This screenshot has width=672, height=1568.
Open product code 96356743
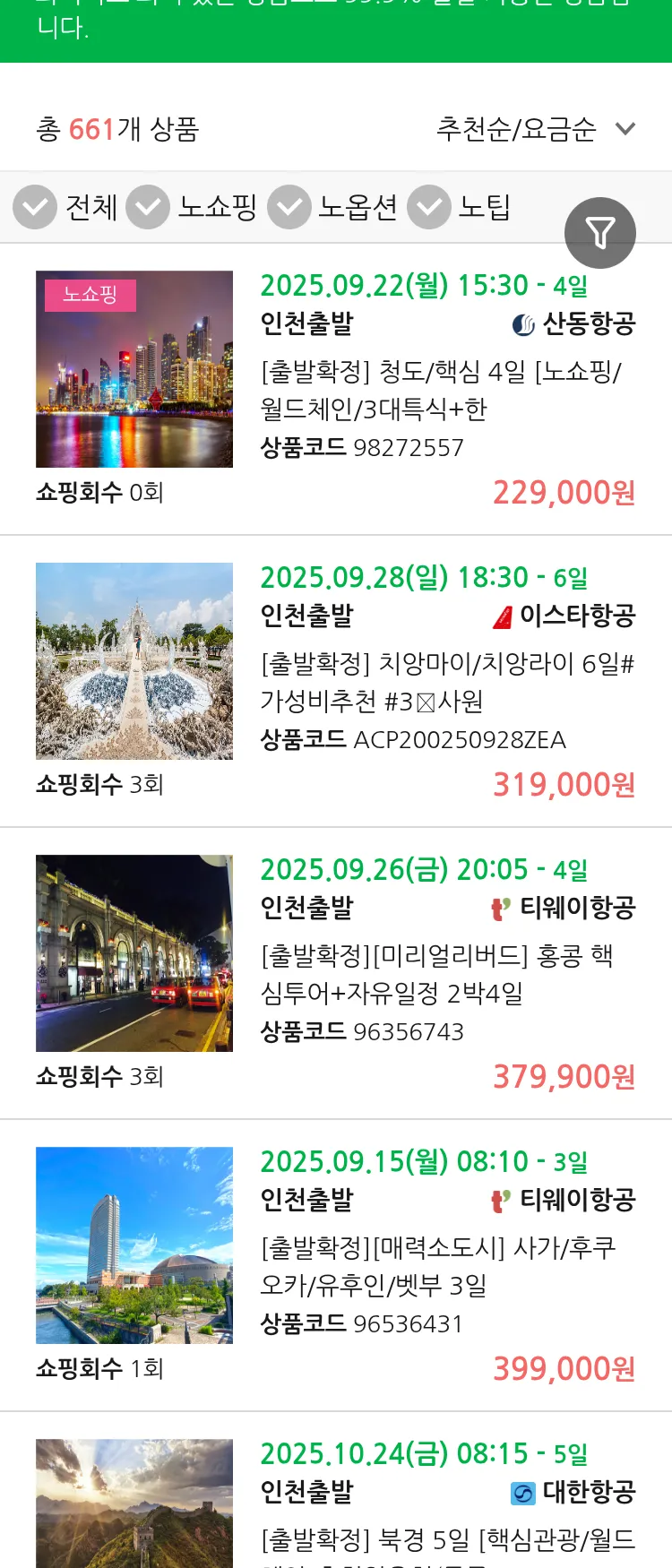click(x=361, y=1031)
